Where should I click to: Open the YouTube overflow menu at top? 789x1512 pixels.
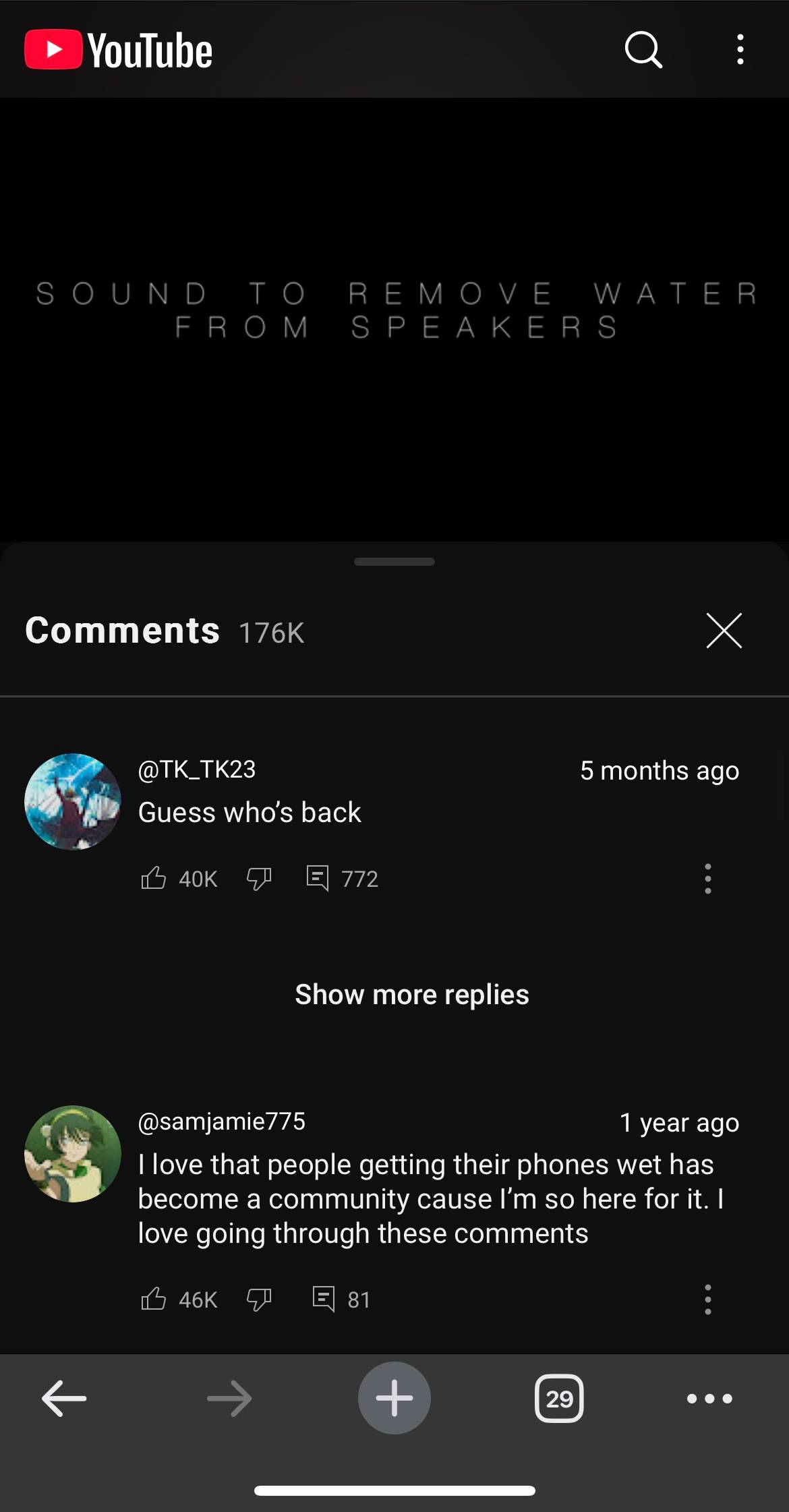740,50
